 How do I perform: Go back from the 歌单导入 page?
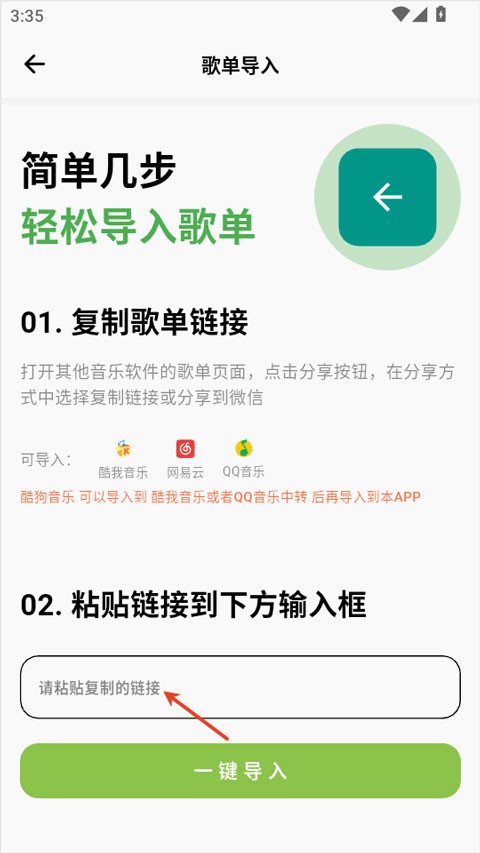[34, 64]
